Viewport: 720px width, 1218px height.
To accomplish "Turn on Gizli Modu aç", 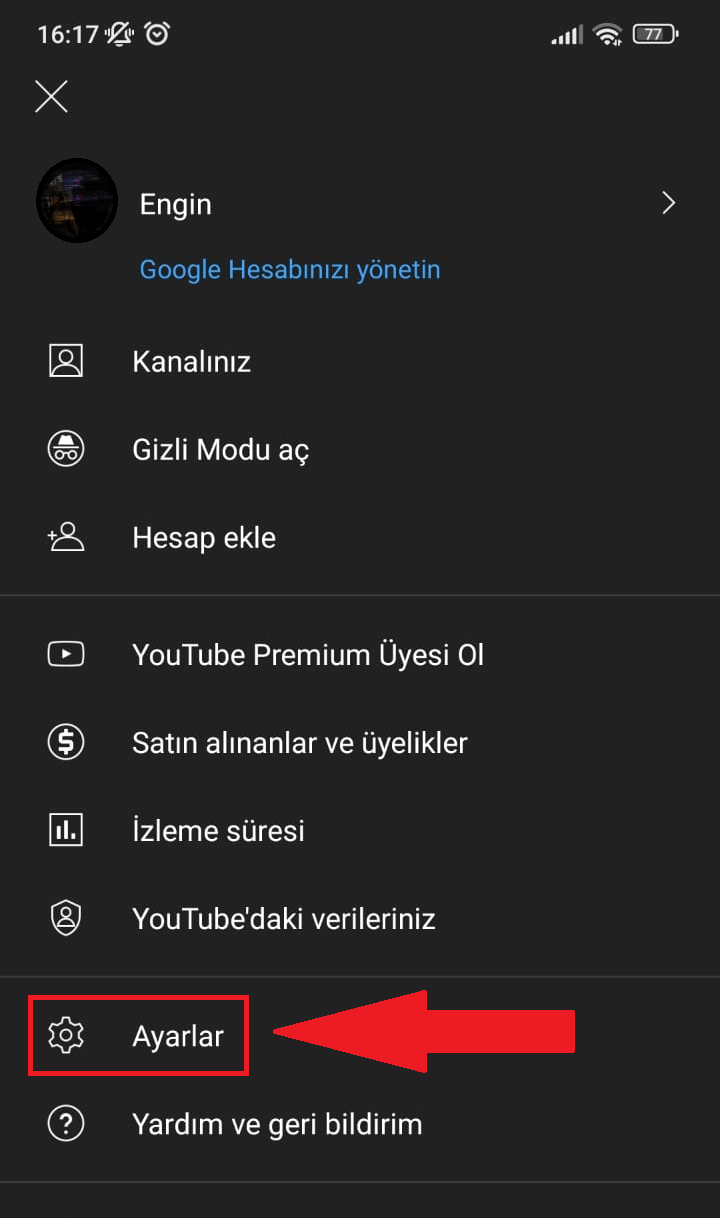I will (220, 449).
